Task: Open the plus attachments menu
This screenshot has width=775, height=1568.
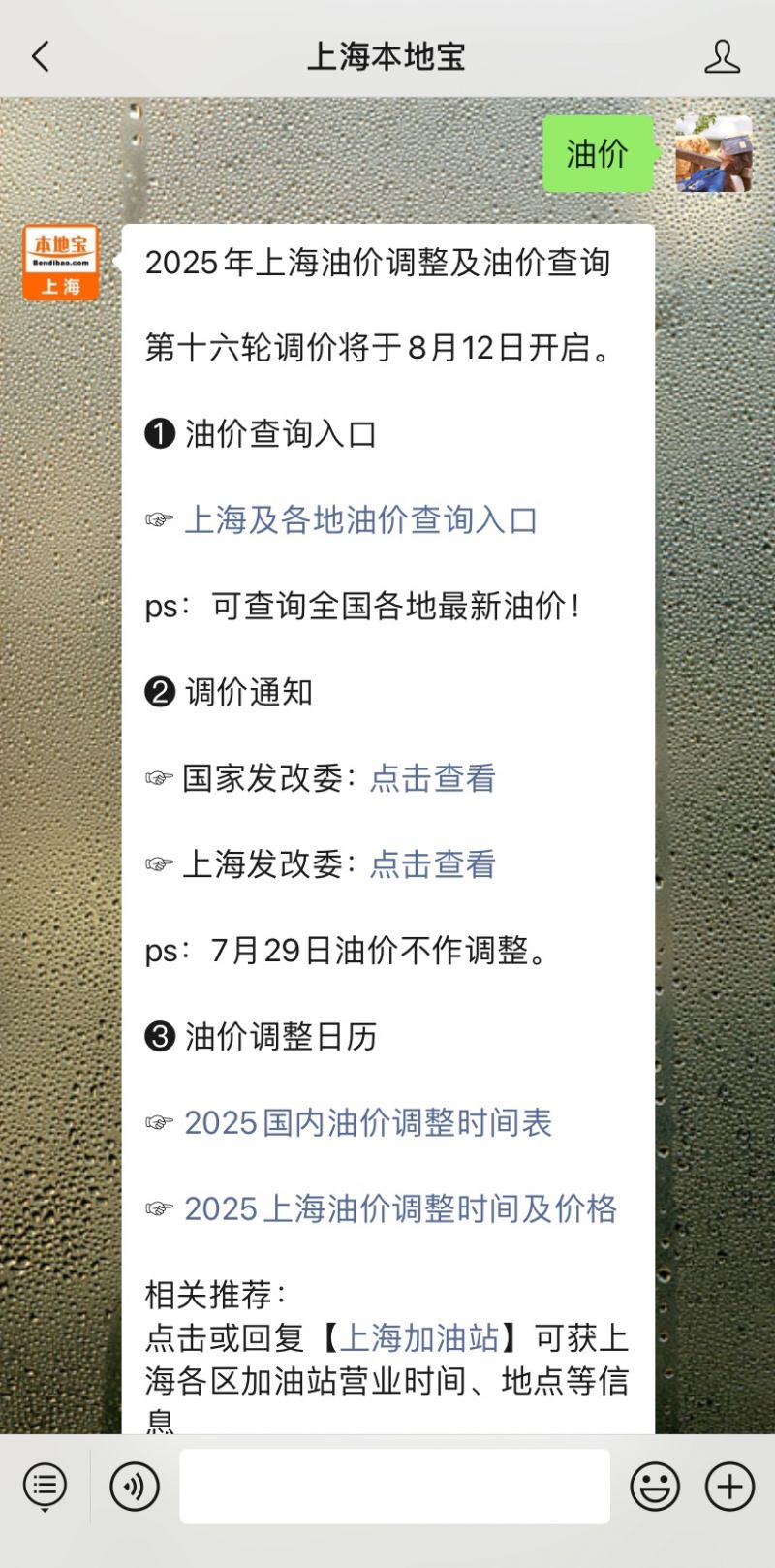Action: (x=729, y=1486)
